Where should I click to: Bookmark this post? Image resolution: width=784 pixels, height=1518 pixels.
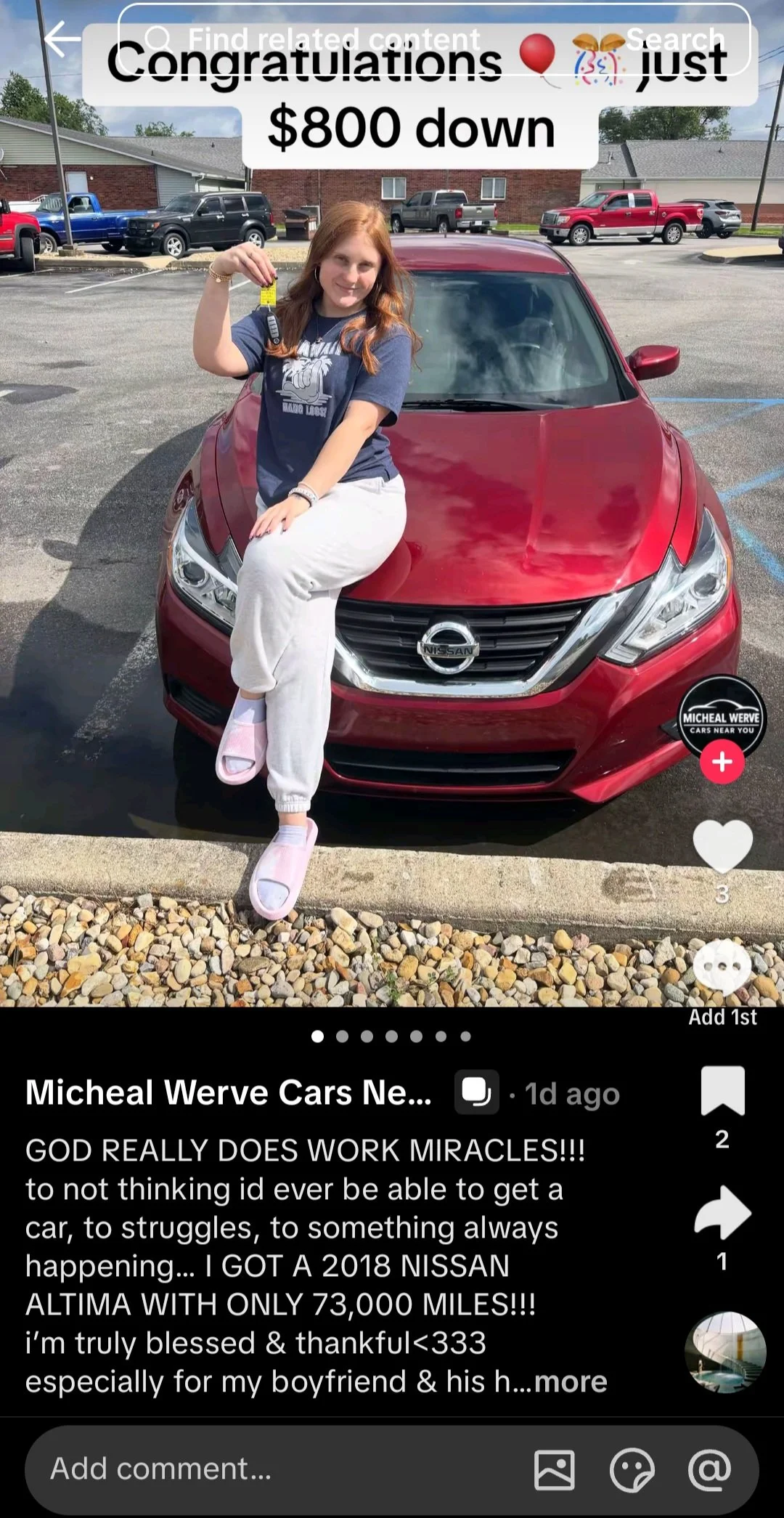723,1091
